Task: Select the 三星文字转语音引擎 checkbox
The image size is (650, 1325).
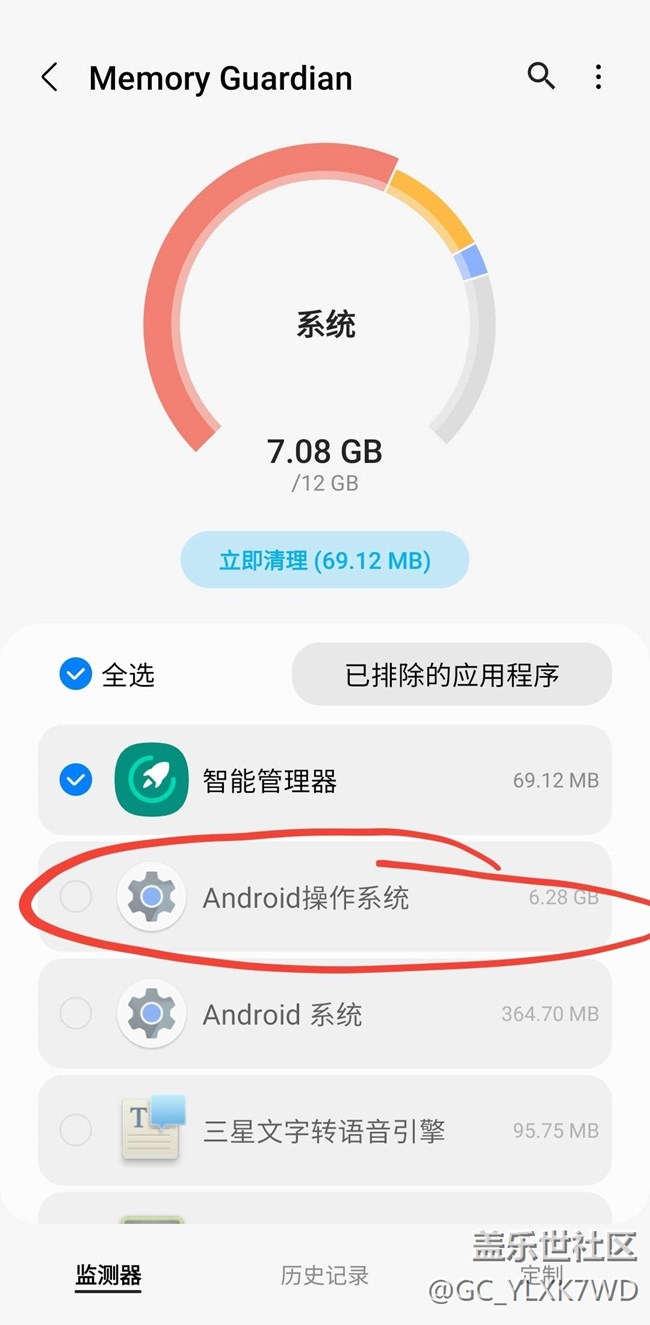Action: point(76,1131)
